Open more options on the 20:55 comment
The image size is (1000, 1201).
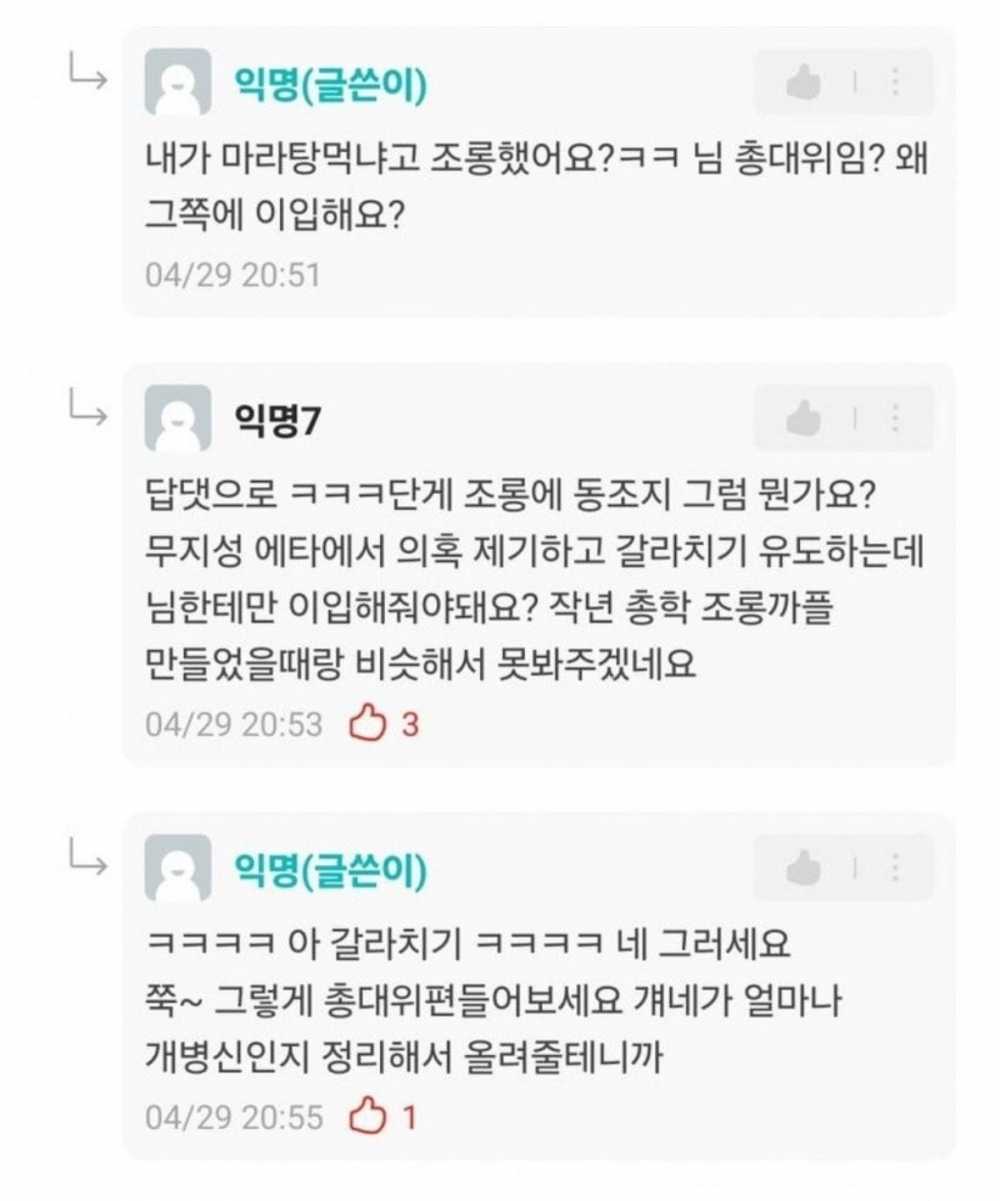[896, 868]
